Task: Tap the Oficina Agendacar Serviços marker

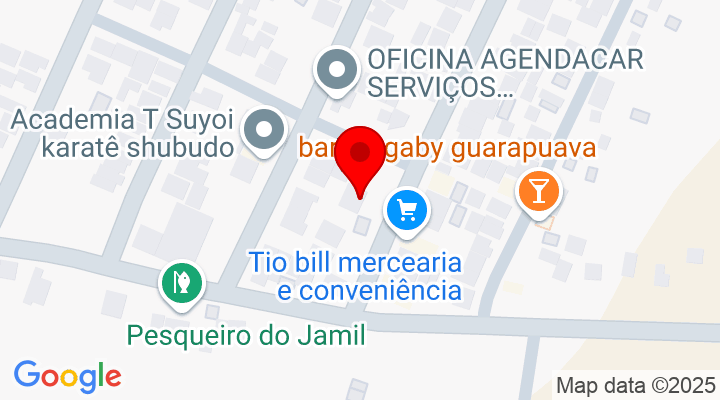Action: pos(337,70)
